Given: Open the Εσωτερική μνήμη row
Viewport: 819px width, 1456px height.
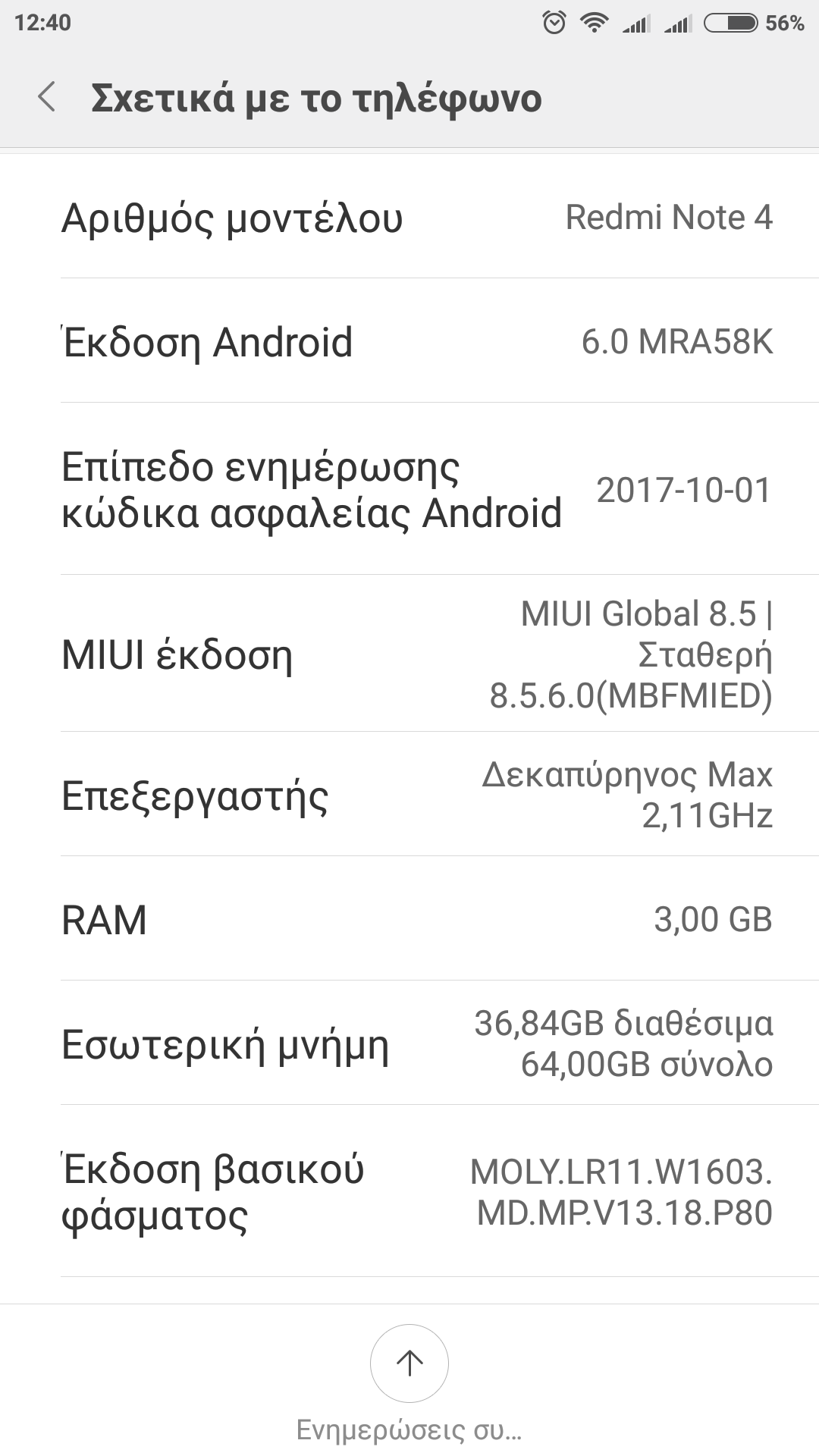Looking at the screenshot, I should 409,1043.
